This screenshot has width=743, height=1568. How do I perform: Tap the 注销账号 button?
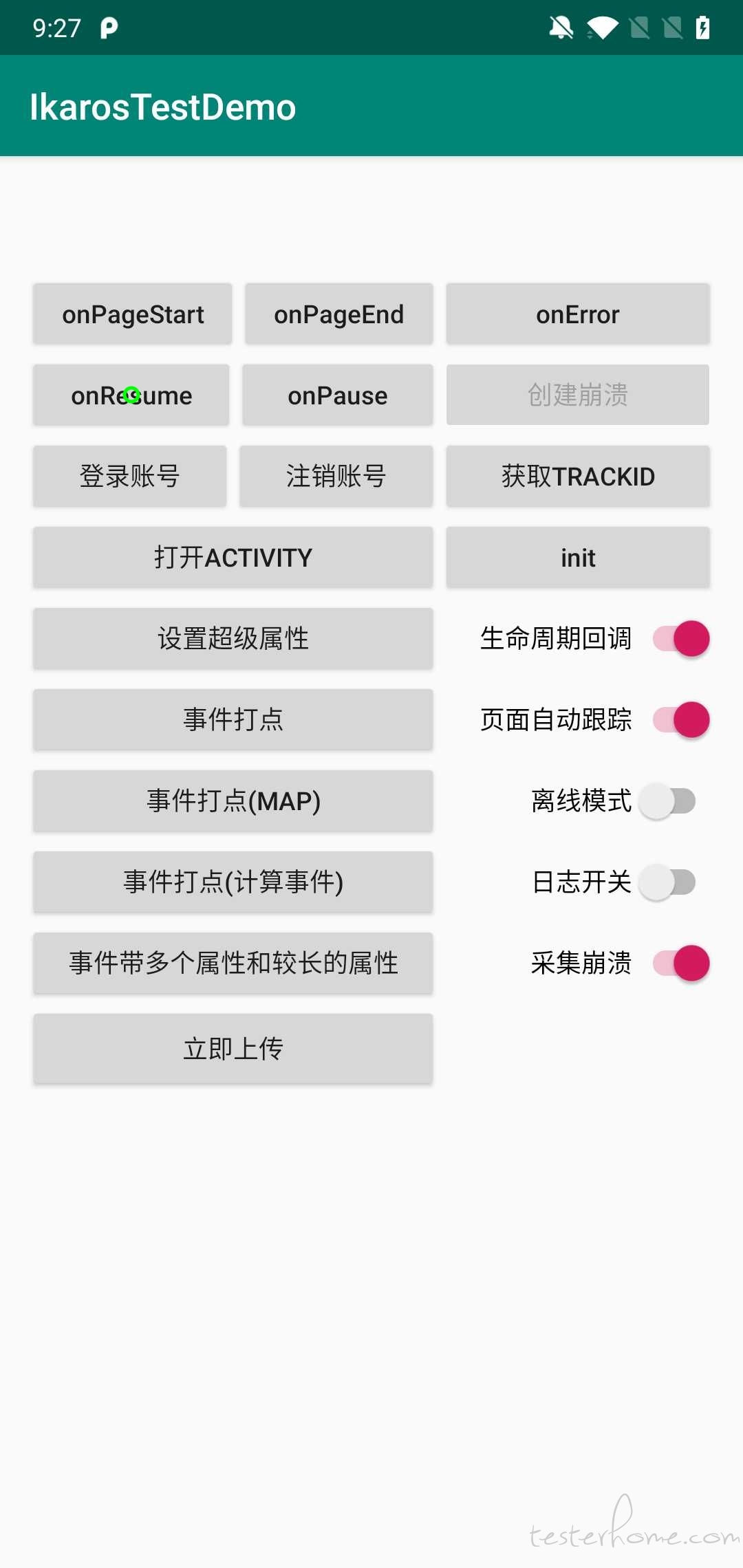point(336,476)
